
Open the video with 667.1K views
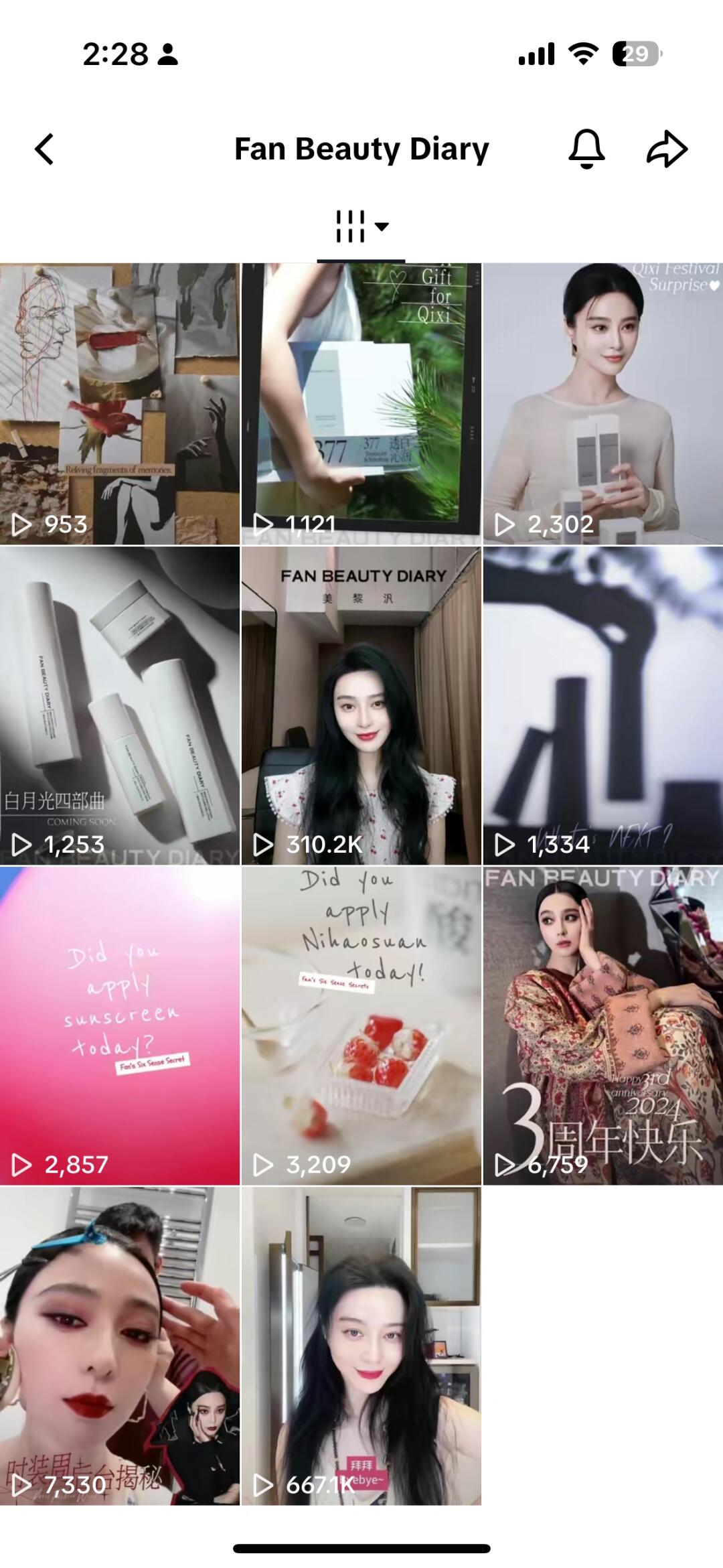pos(361,1345)
